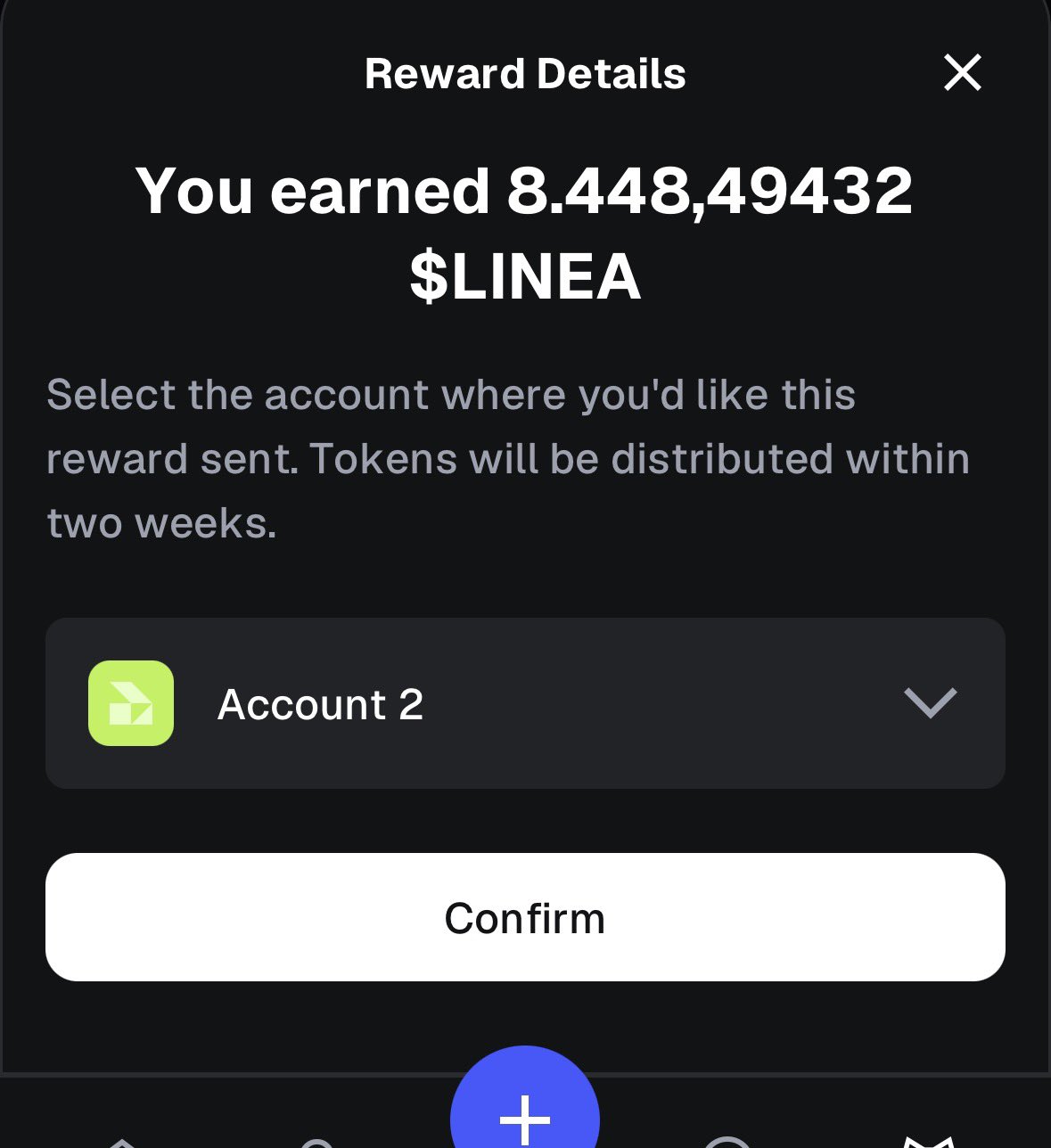Viewport: 1051px width, 1148px height.
Task: Confirm the $LINEA reward account
Action: coord(525,917)
